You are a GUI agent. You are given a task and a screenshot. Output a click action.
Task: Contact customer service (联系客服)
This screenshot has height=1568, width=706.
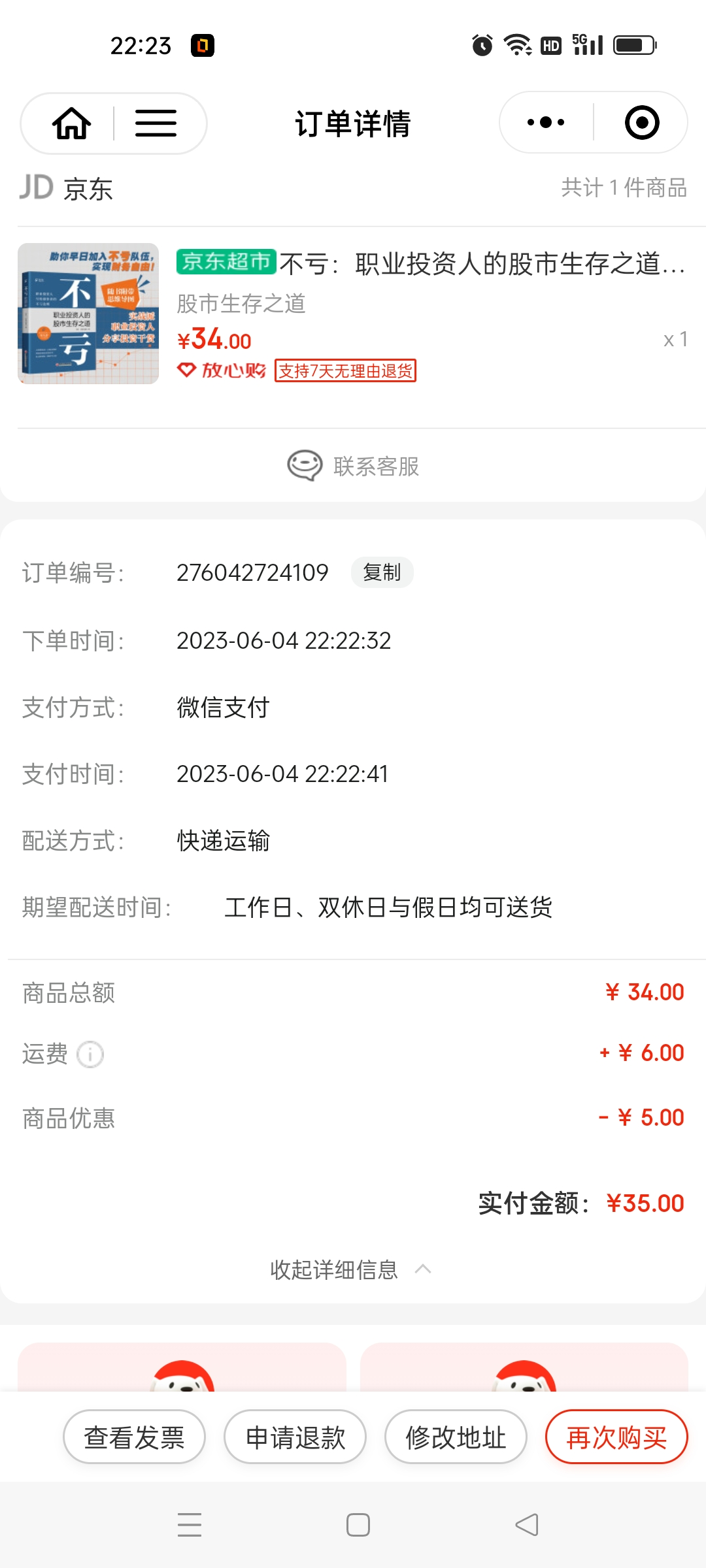[353, 466]
